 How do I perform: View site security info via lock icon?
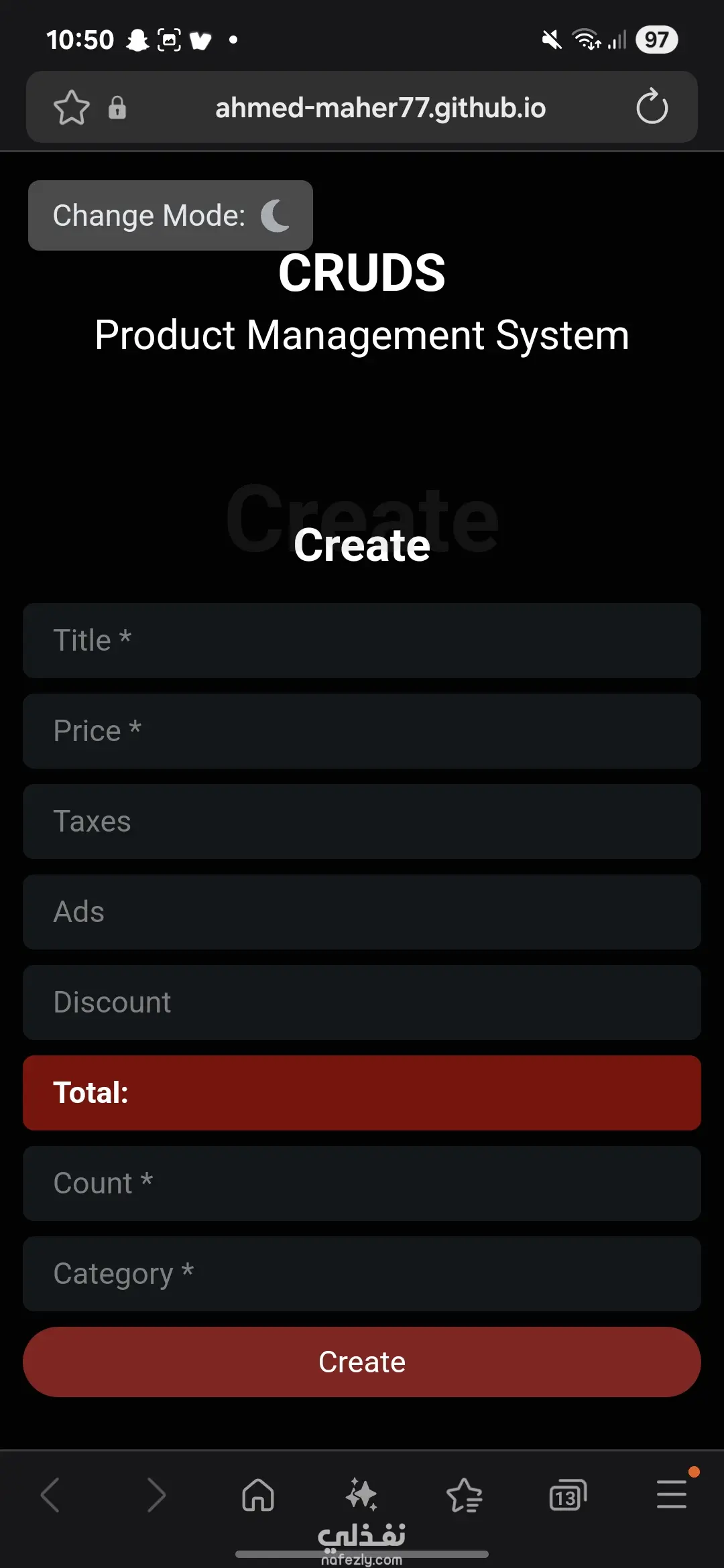tap(117, 107)
